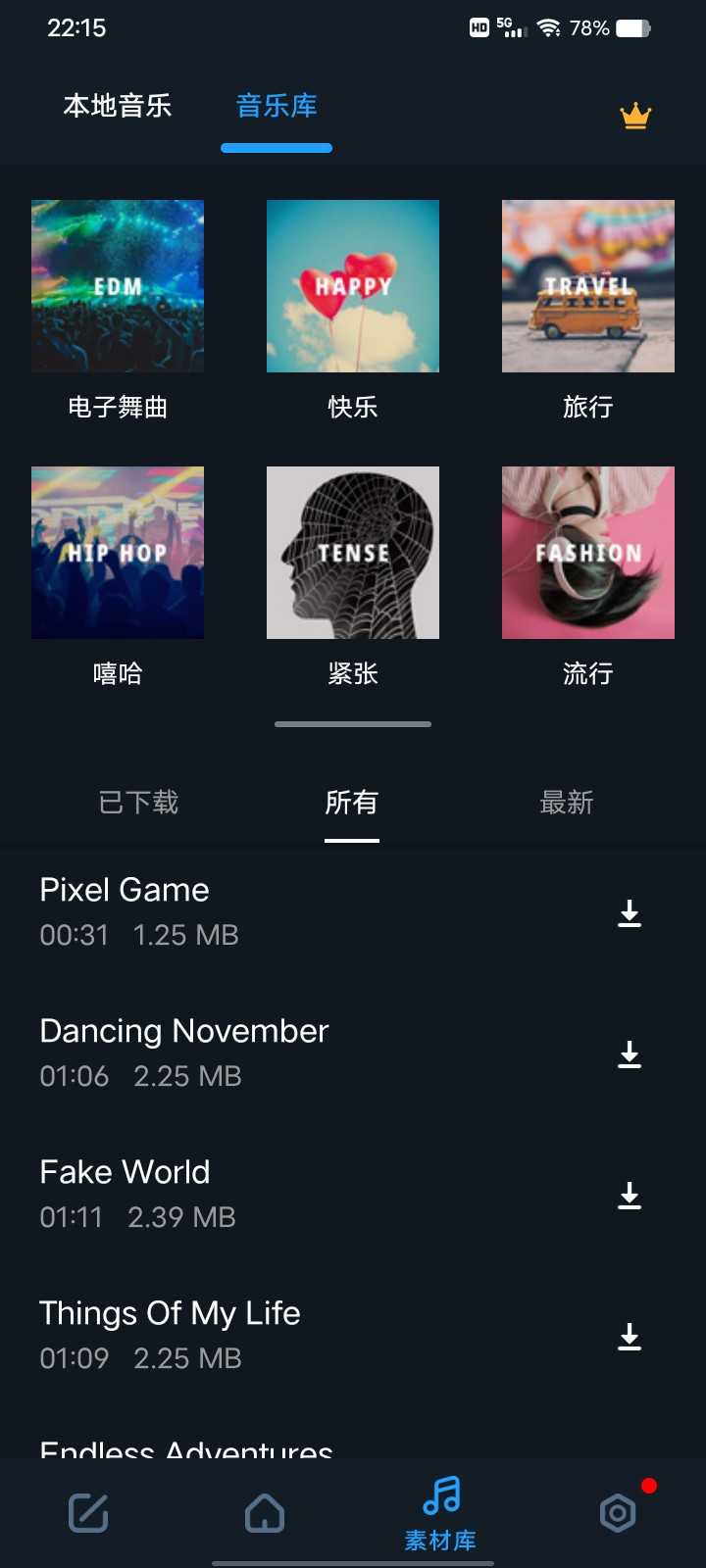The width and height of the screenshot is (706, 1568).
Task: Download Dancing November
Action: click(630, 1054)
